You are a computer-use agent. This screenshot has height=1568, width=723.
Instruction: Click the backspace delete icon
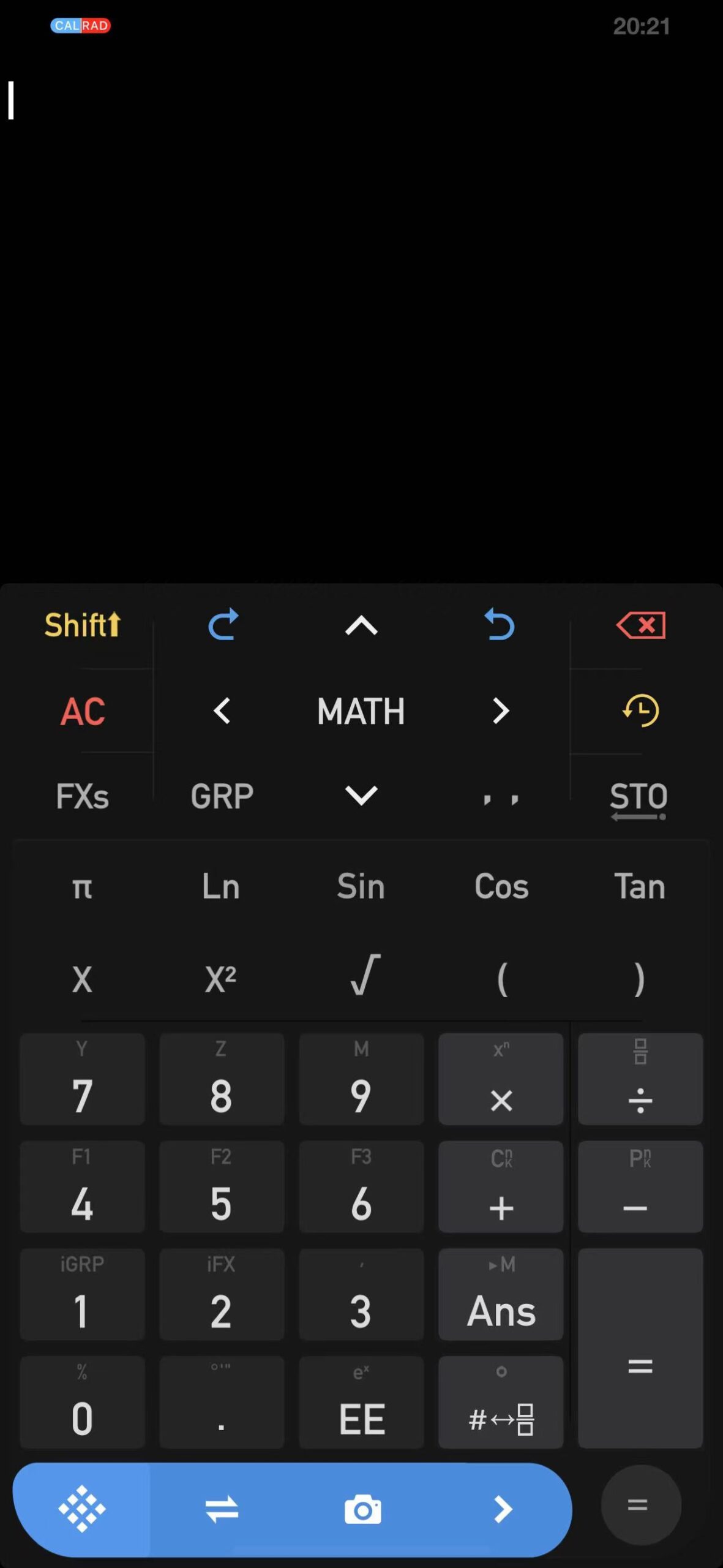[640, 625]
